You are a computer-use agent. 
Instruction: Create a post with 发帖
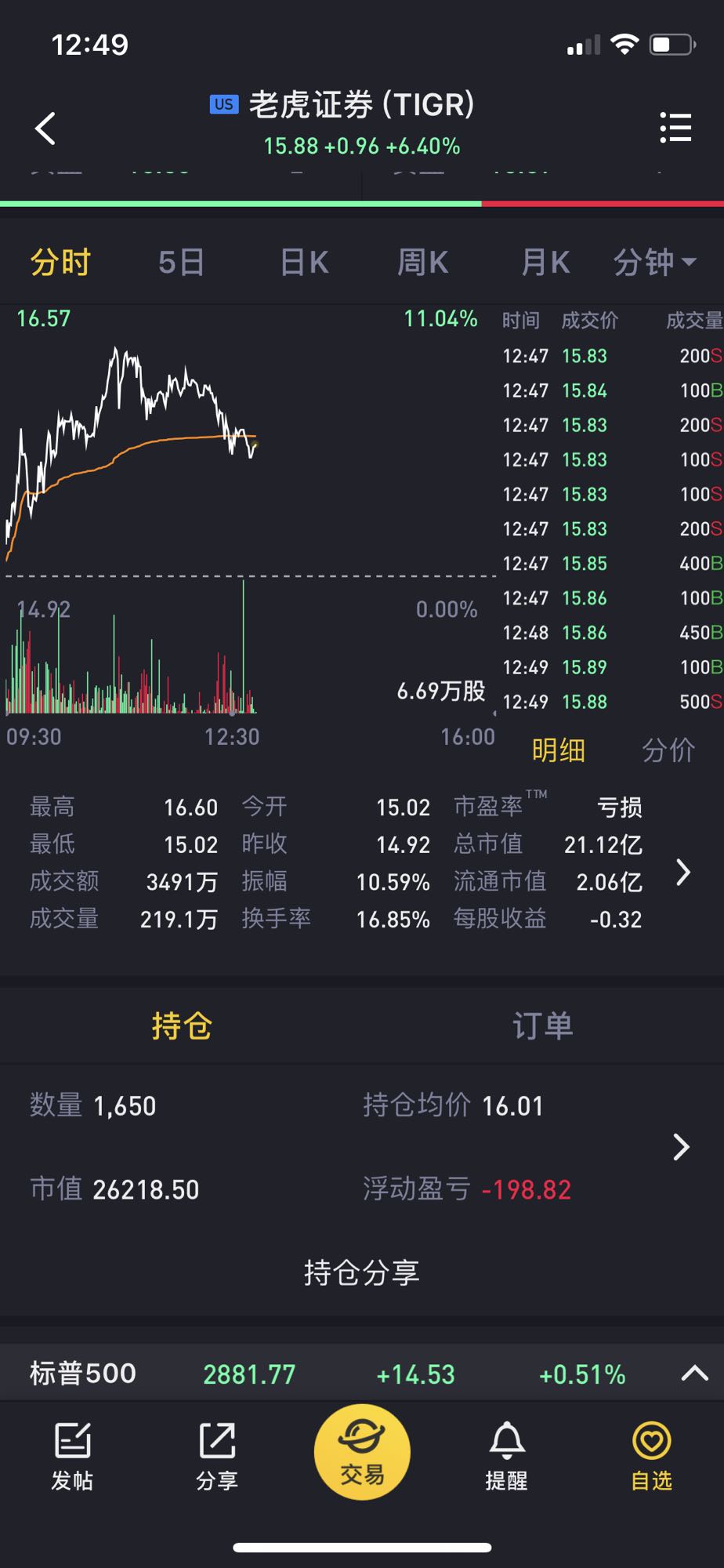[x=72, y=1457]
